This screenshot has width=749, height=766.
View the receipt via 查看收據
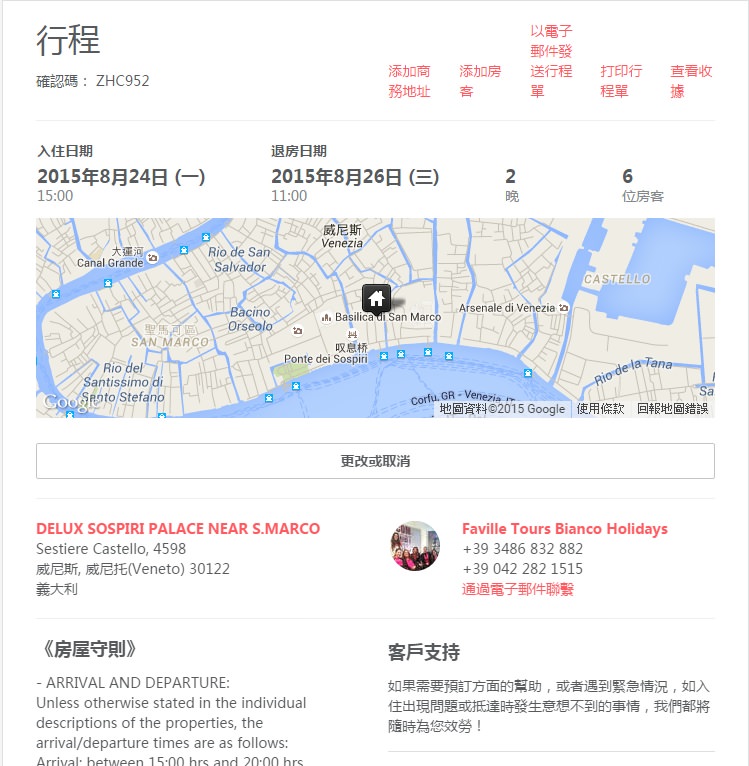click(691, 81)
